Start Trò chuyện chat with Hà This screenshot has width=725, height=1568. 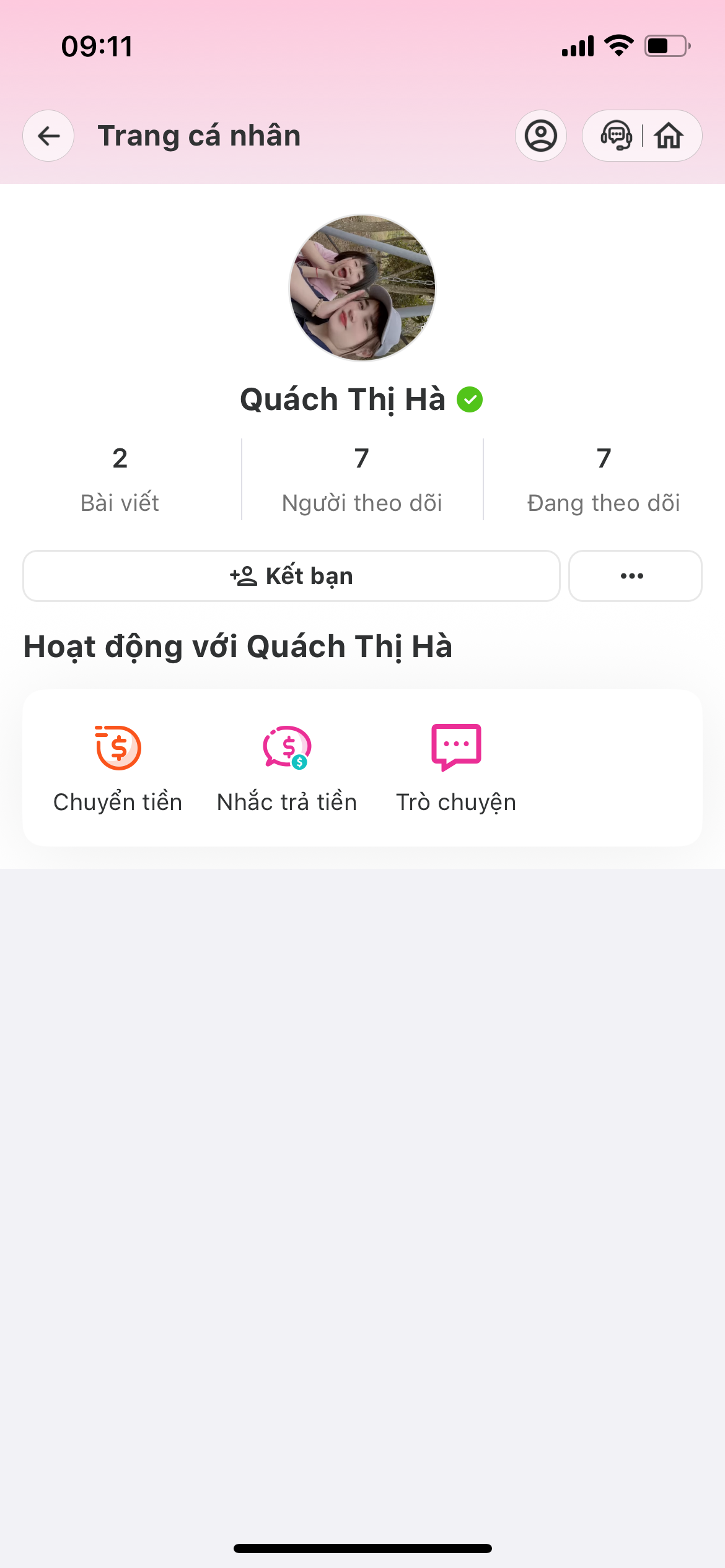tap(456, 768)
